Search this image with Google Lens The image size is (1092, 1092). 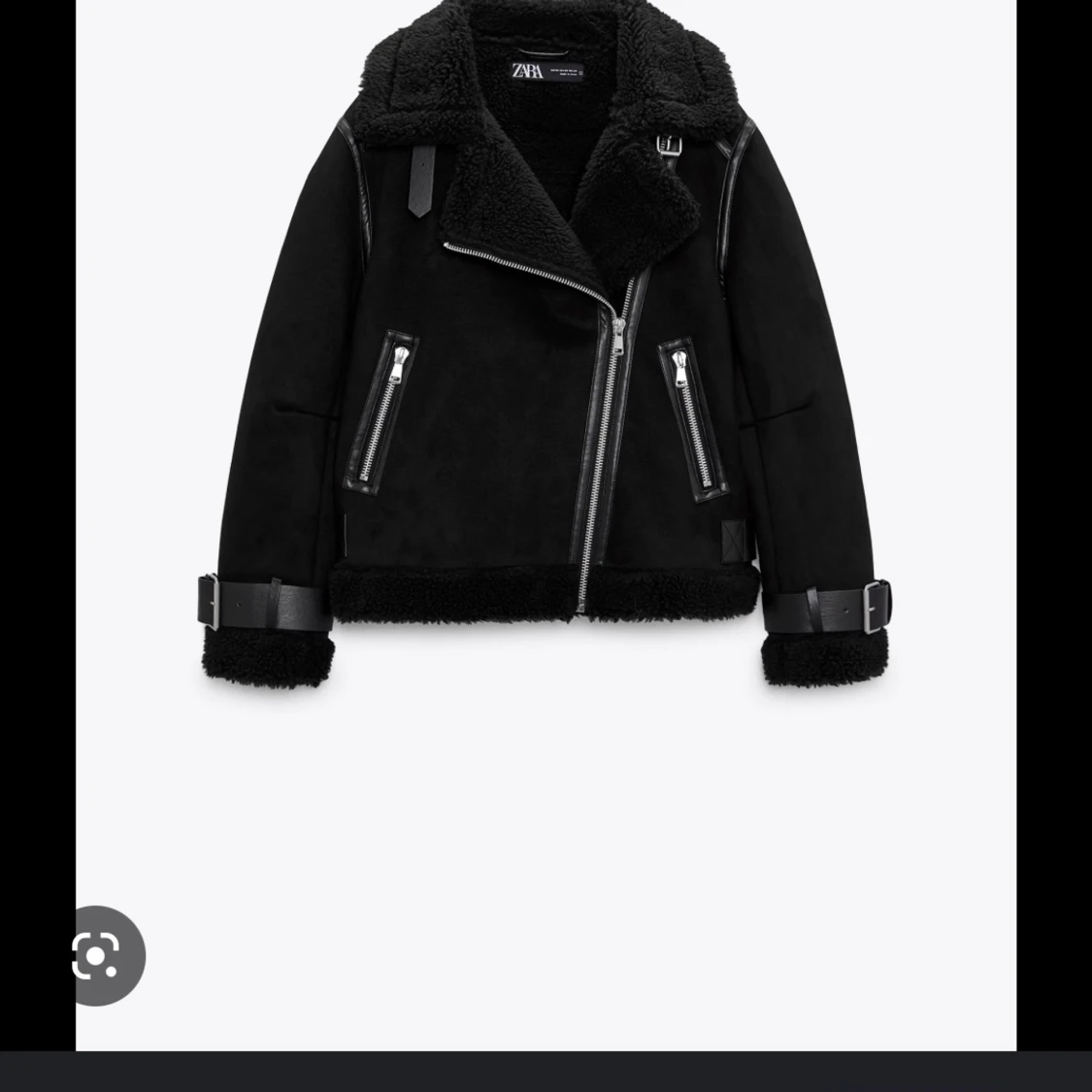click(x=97, y=956)
